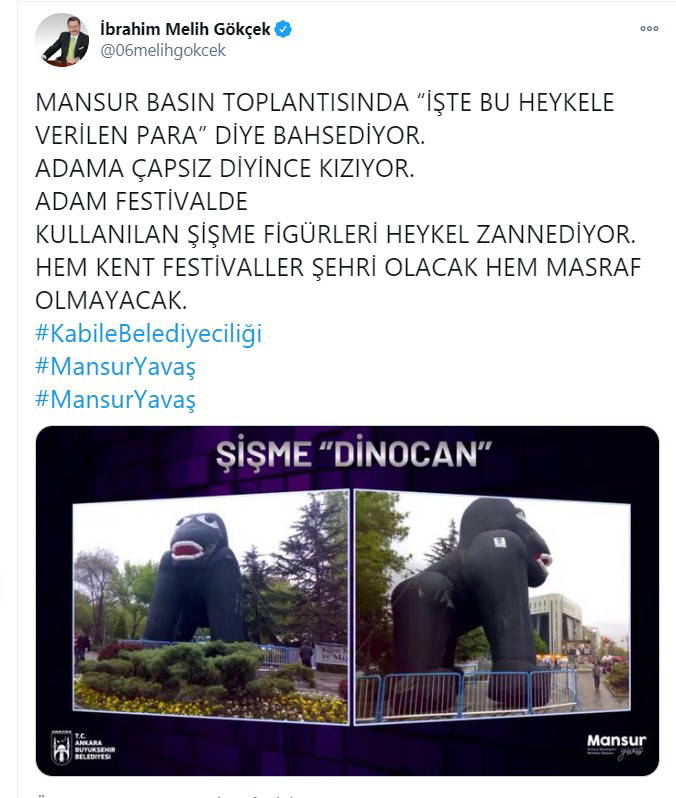View the attached Şişme Dinocan image

click(x=347, y=600)
